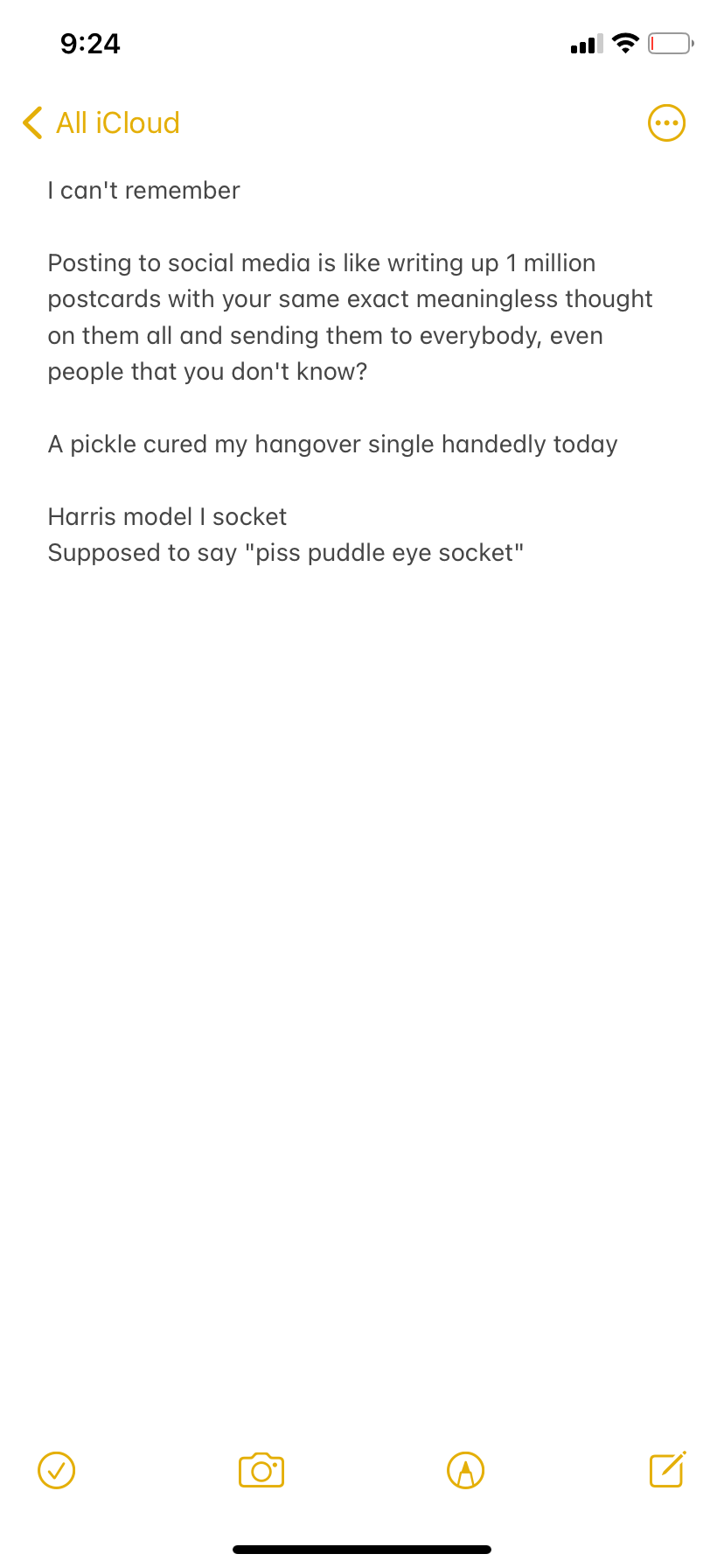Add a checklist to the note

57,1470
